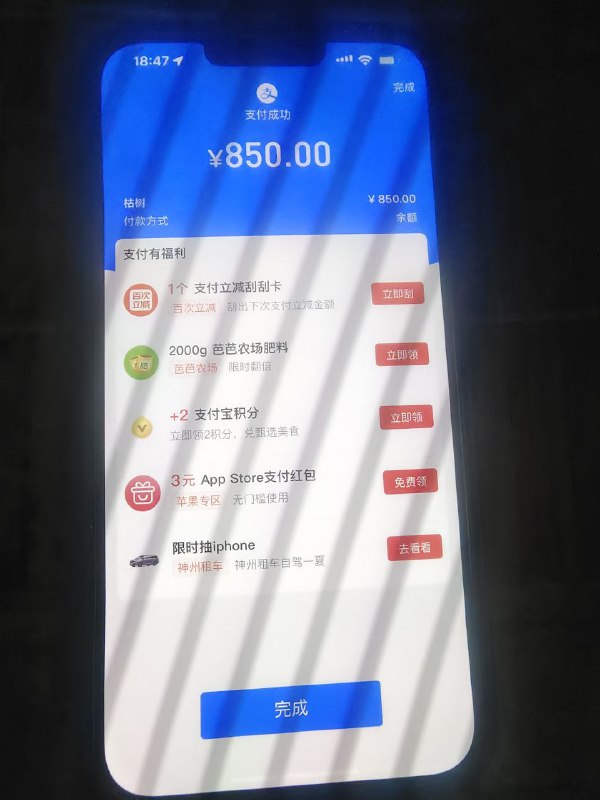Tap 去看看 for 限时抽iphone
Screen dimensions: 600x800
point(414,548)
